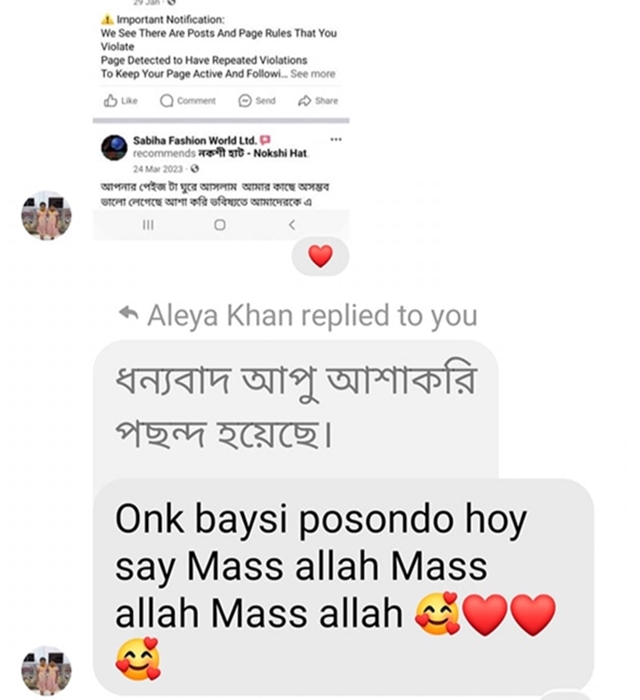Open sender's profile picture beside the image
Screen dimensions: 640x700
click(46, 215)
